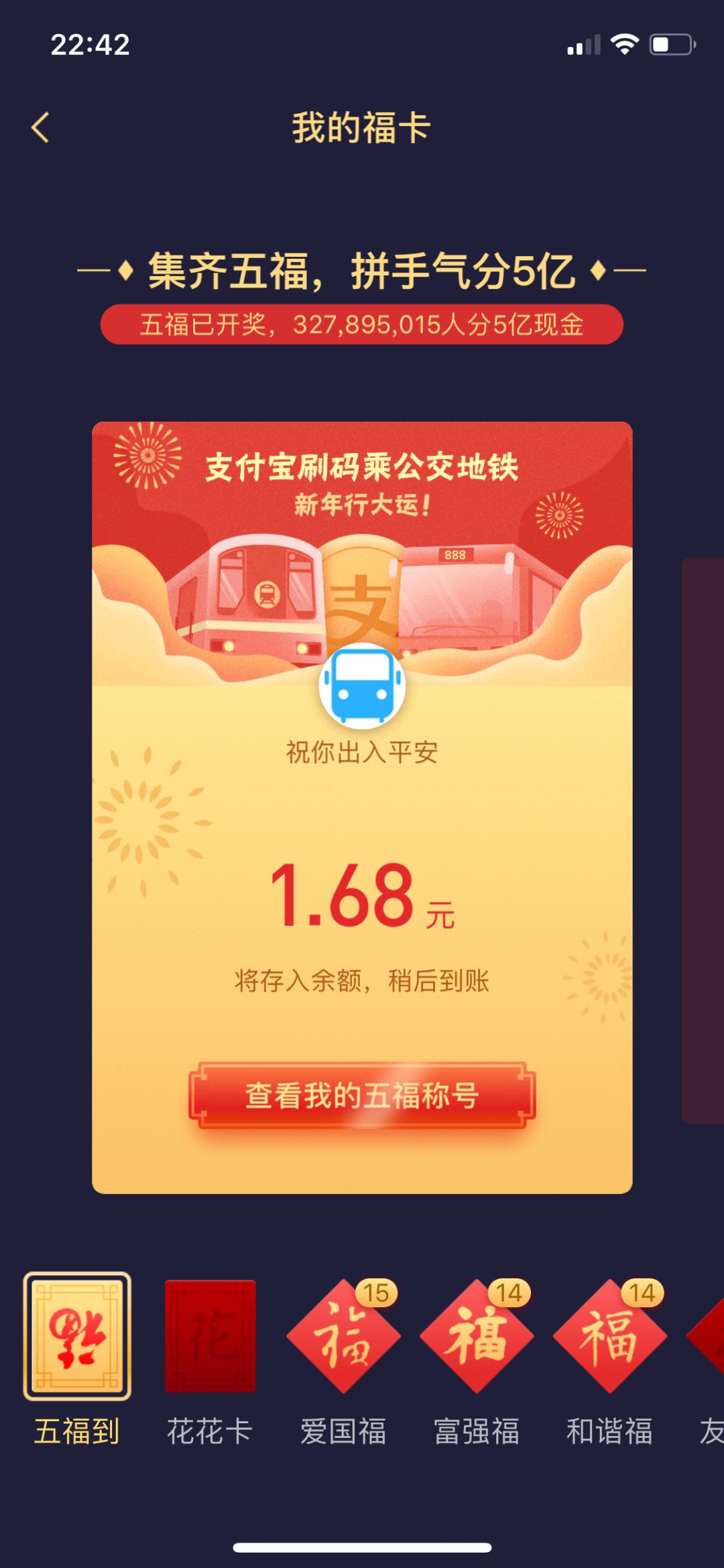Tap the 15 badge on 爱国福
Viewport: 724px width, 1568px height.
click(x=377, y=1294)
